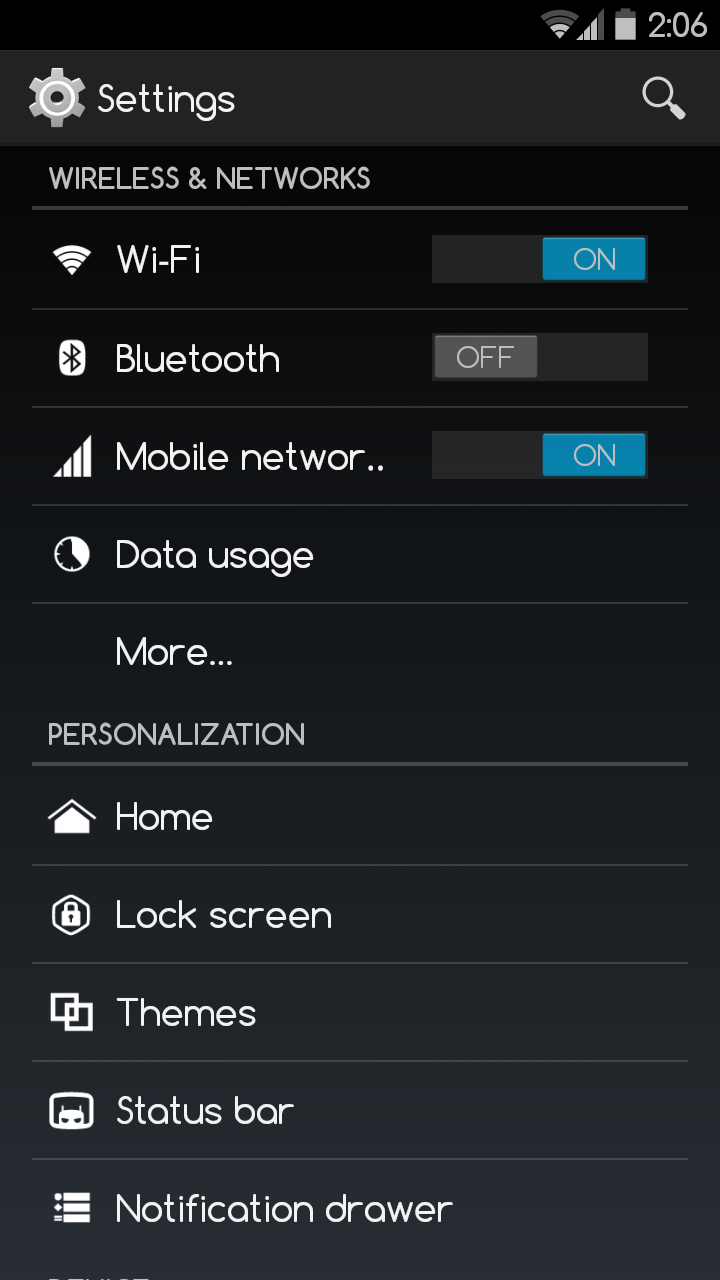Open Home personalization settings
Screen dimensions: 720x1280
click(360, 816)
